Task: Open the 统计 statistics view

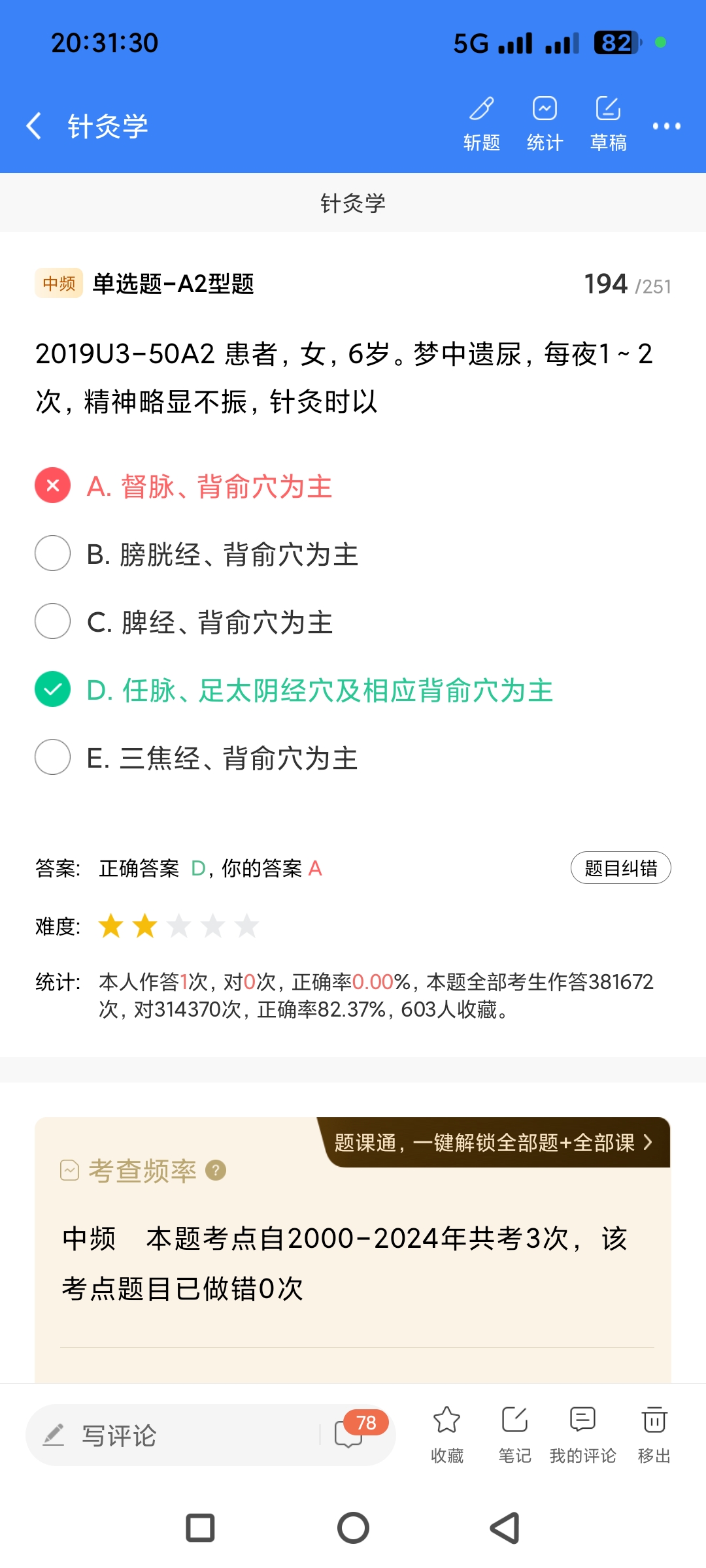Action: 545,123
